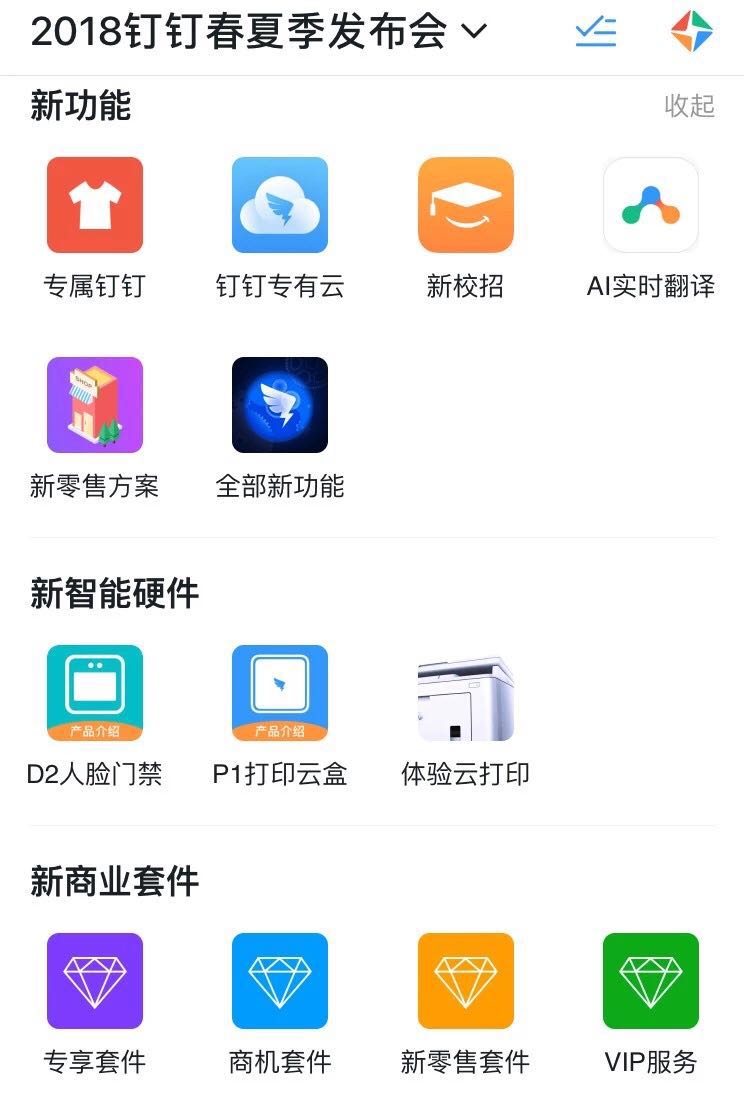This screenshot has height=1109, width=744.
Task: View 全部新功能 via its dark icon
Action: pyautogui.click(x=280, y=405)
